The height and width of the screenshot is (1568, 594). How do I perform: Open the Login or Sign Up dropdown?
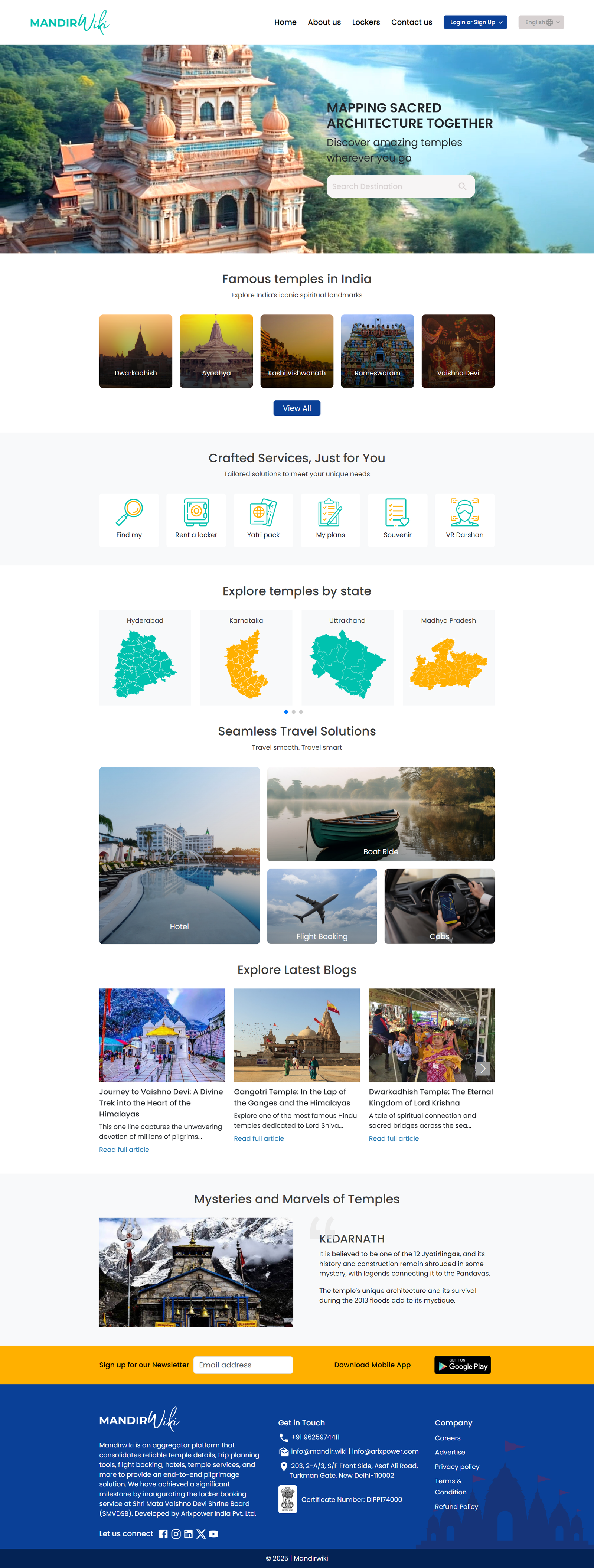[475, 23]
